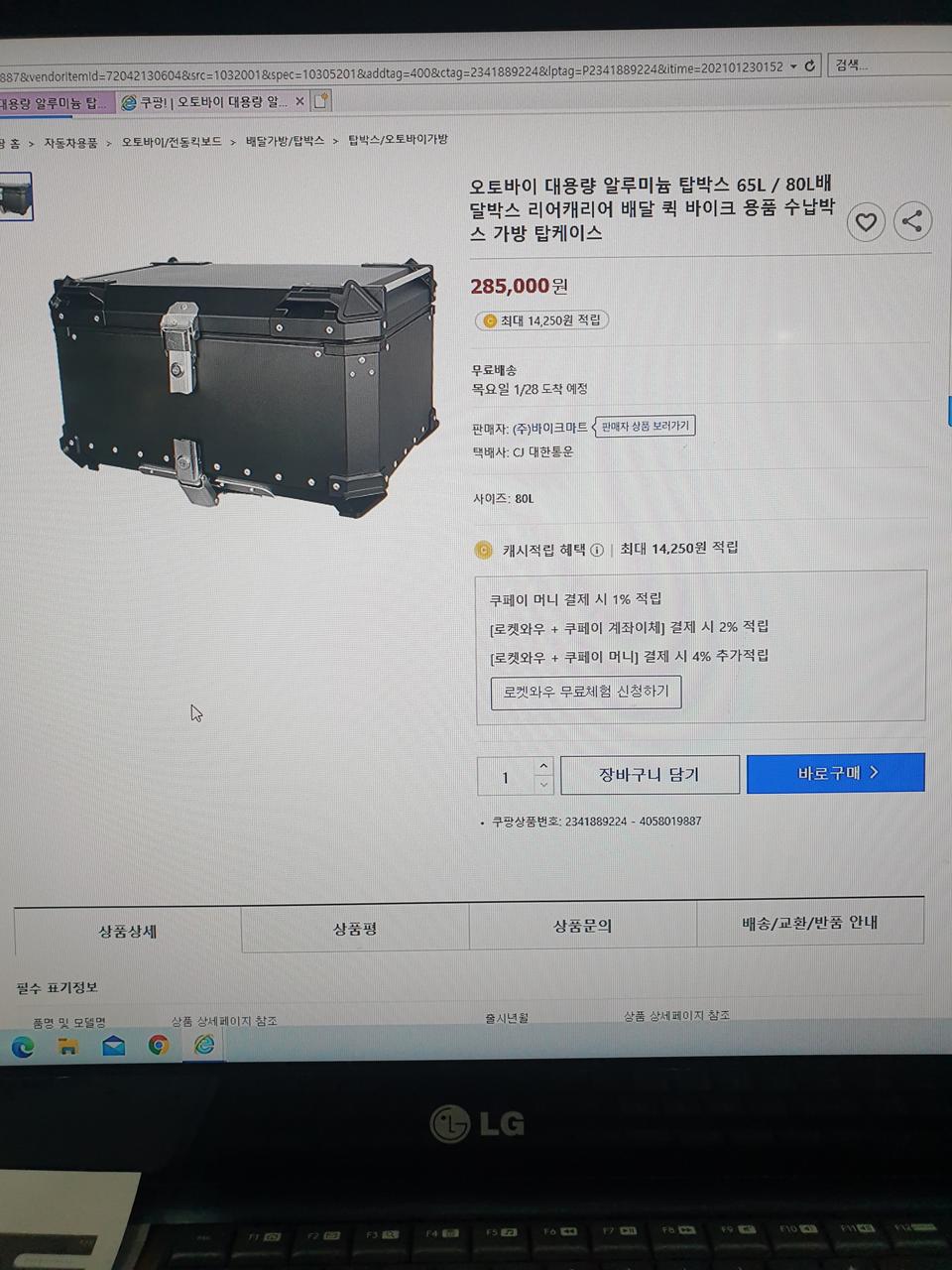Viewport: 952px width, 1270px height.
Task: Reload the page with the refresh icon
Action: tap(809, 64)
